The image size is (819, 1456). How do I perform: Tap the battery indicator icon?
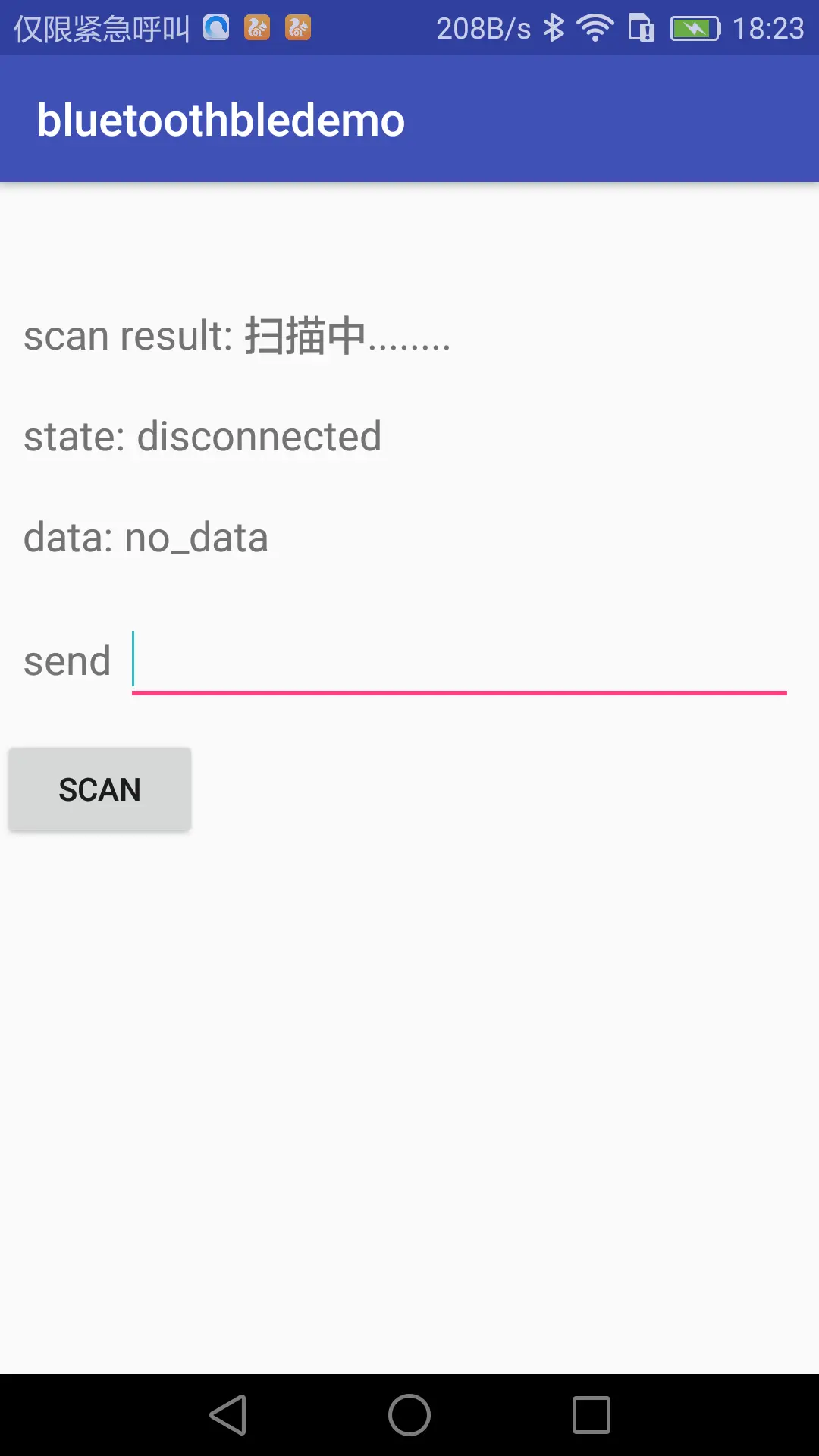692,27
